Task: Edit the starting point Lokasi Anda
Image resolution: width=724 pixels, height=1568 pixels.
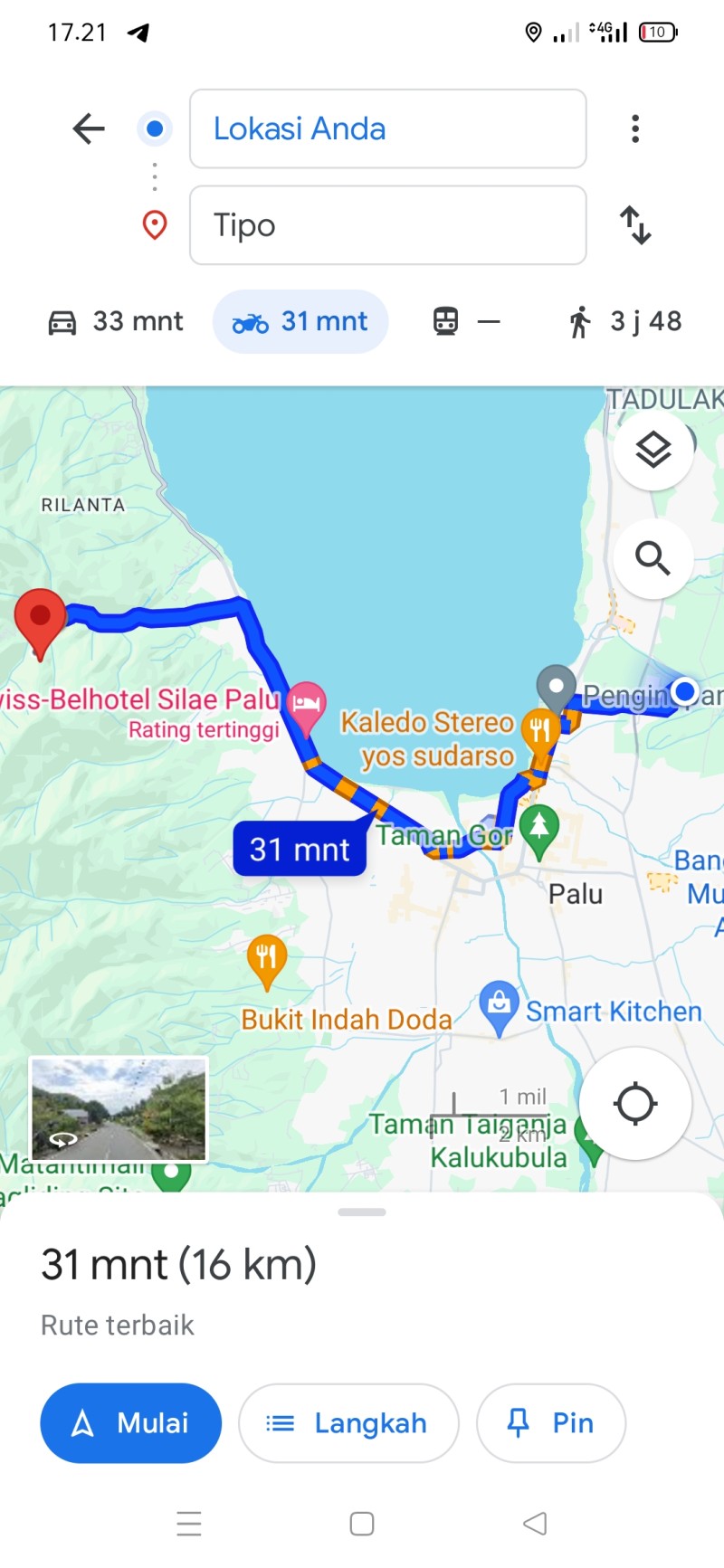Action: [387, 128]
